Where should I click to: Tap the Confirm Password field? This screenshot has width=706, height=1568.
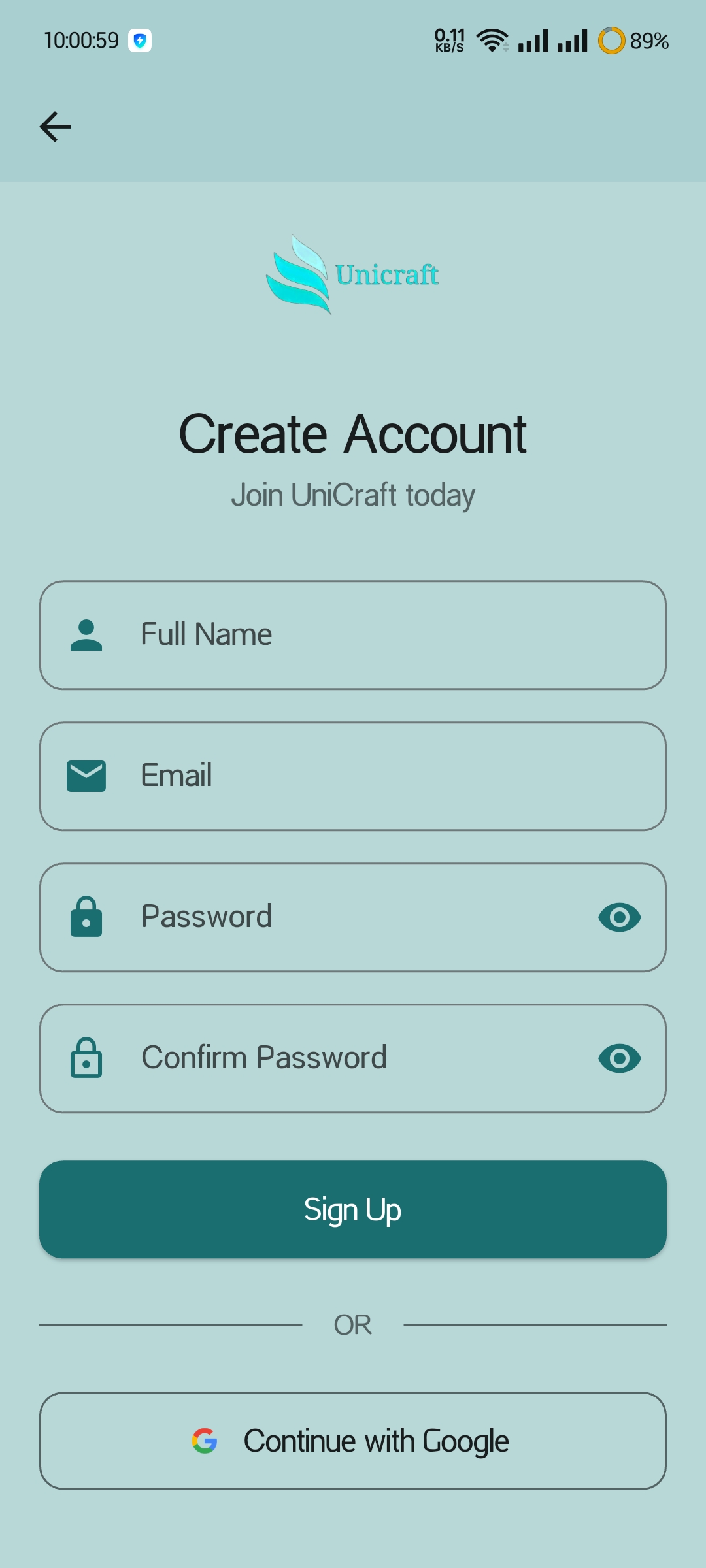pyautogui.click(x=353, y=1058)
